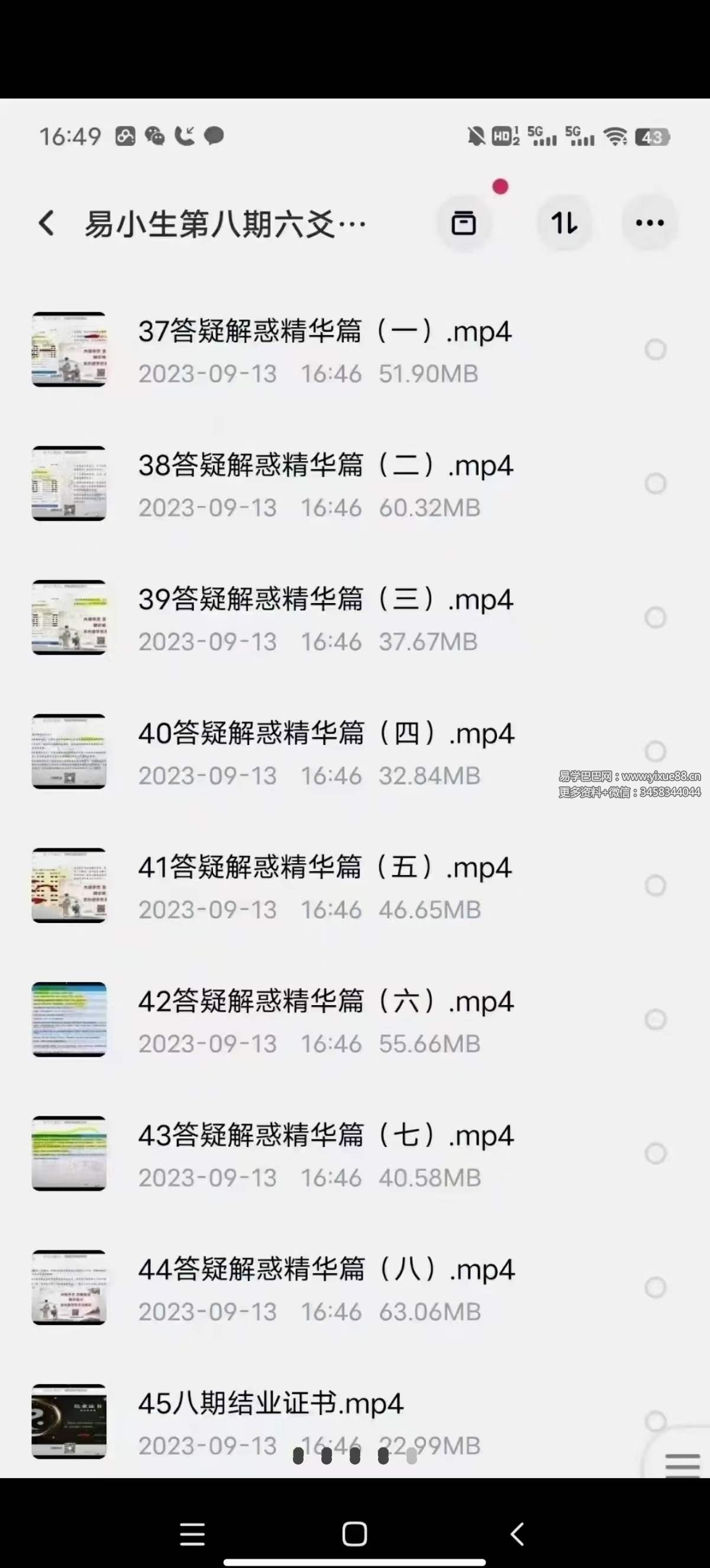This screenshot has width=710, height=1568.
Task: Open the three-dot more options menu
Action: coord(649,223)
